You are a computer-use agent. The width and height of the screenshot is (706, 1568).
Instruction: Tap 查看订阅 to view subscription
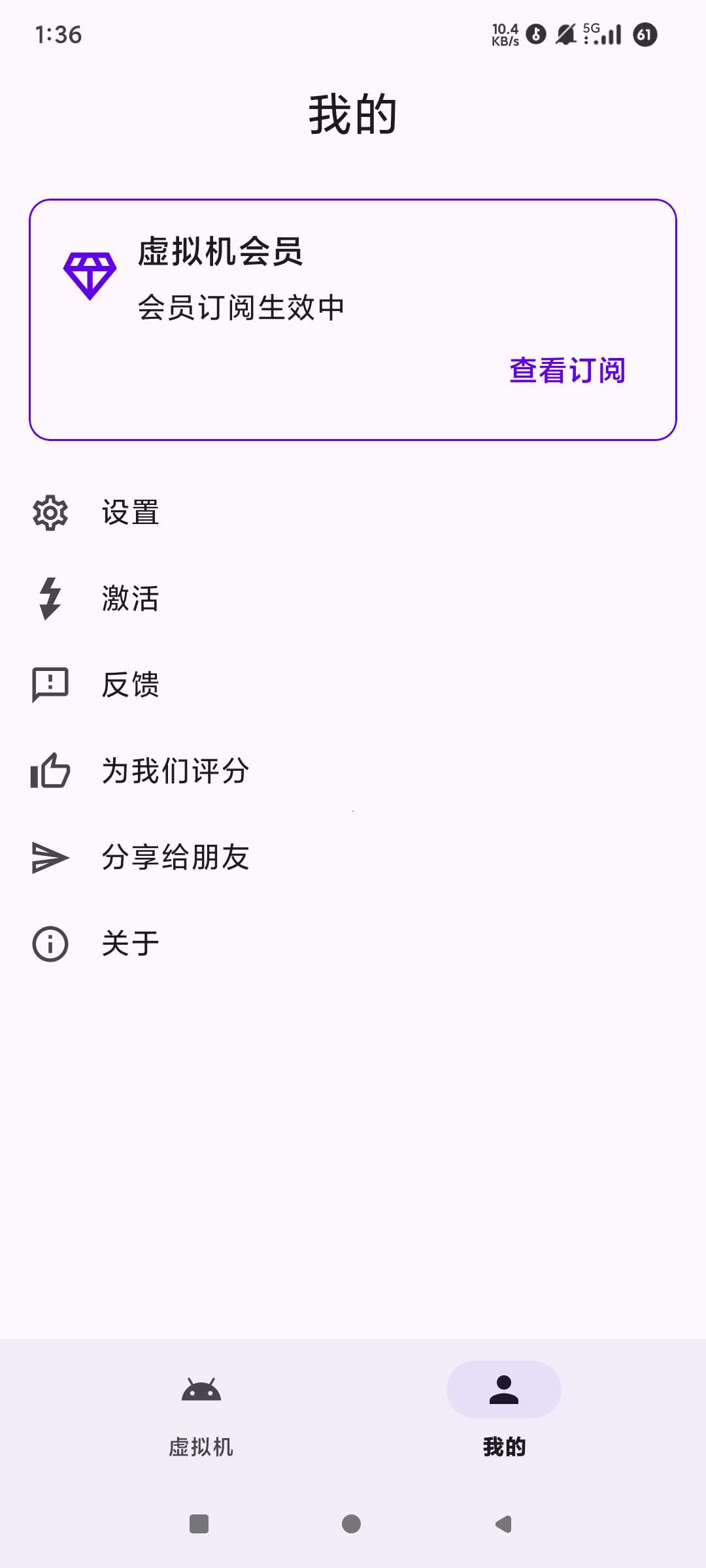click(567, 370)
